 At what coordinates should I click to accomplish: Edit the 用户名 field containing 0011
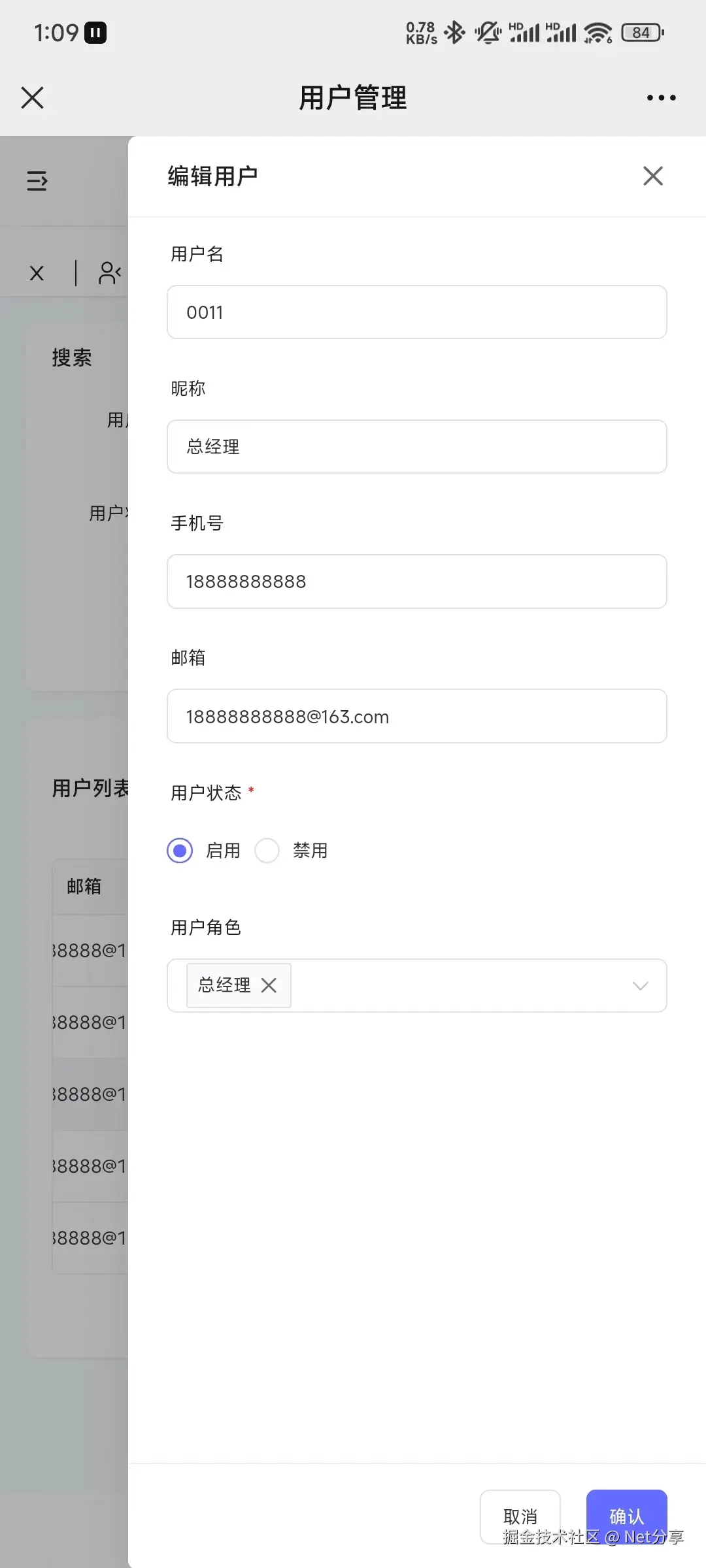(417, 312)
